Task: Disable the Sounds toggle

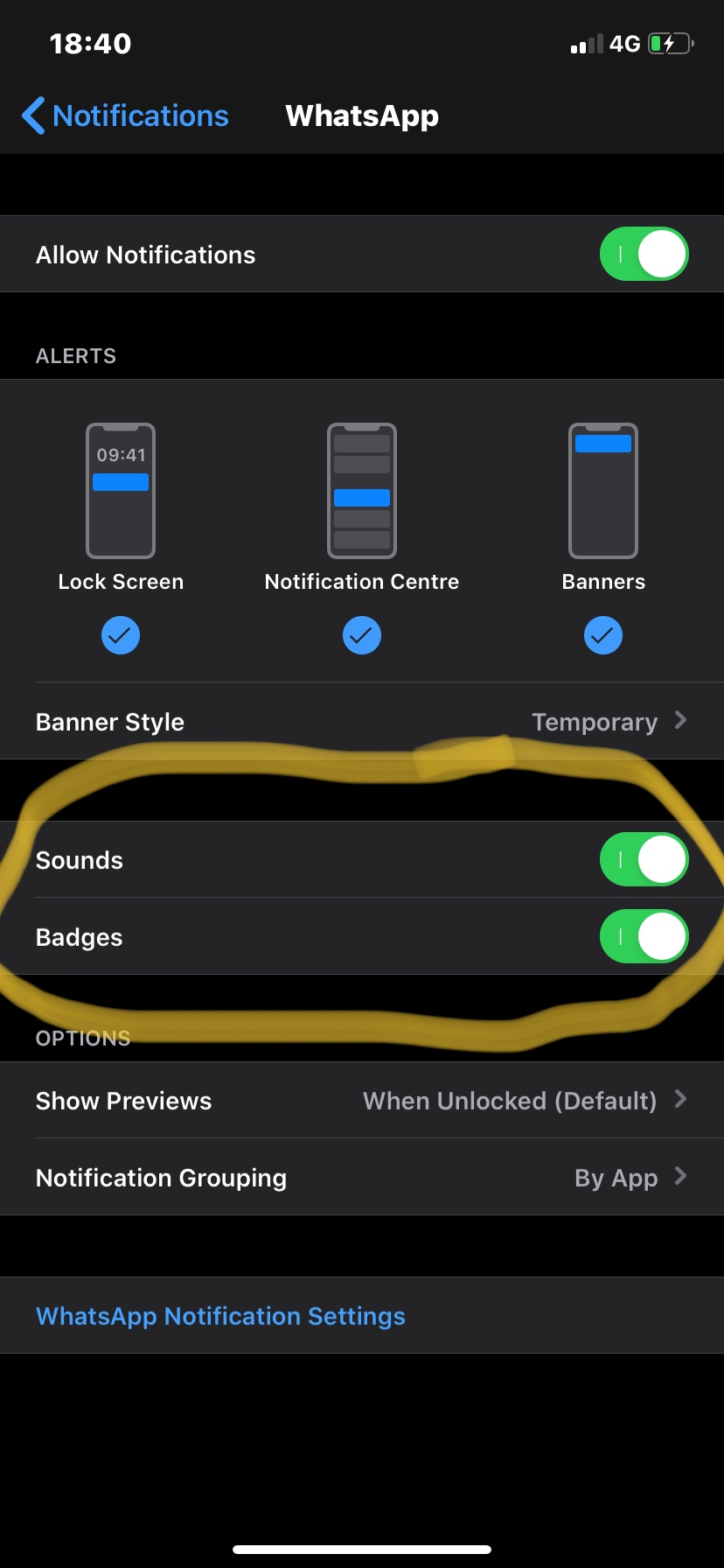Action: click(644, 860)
